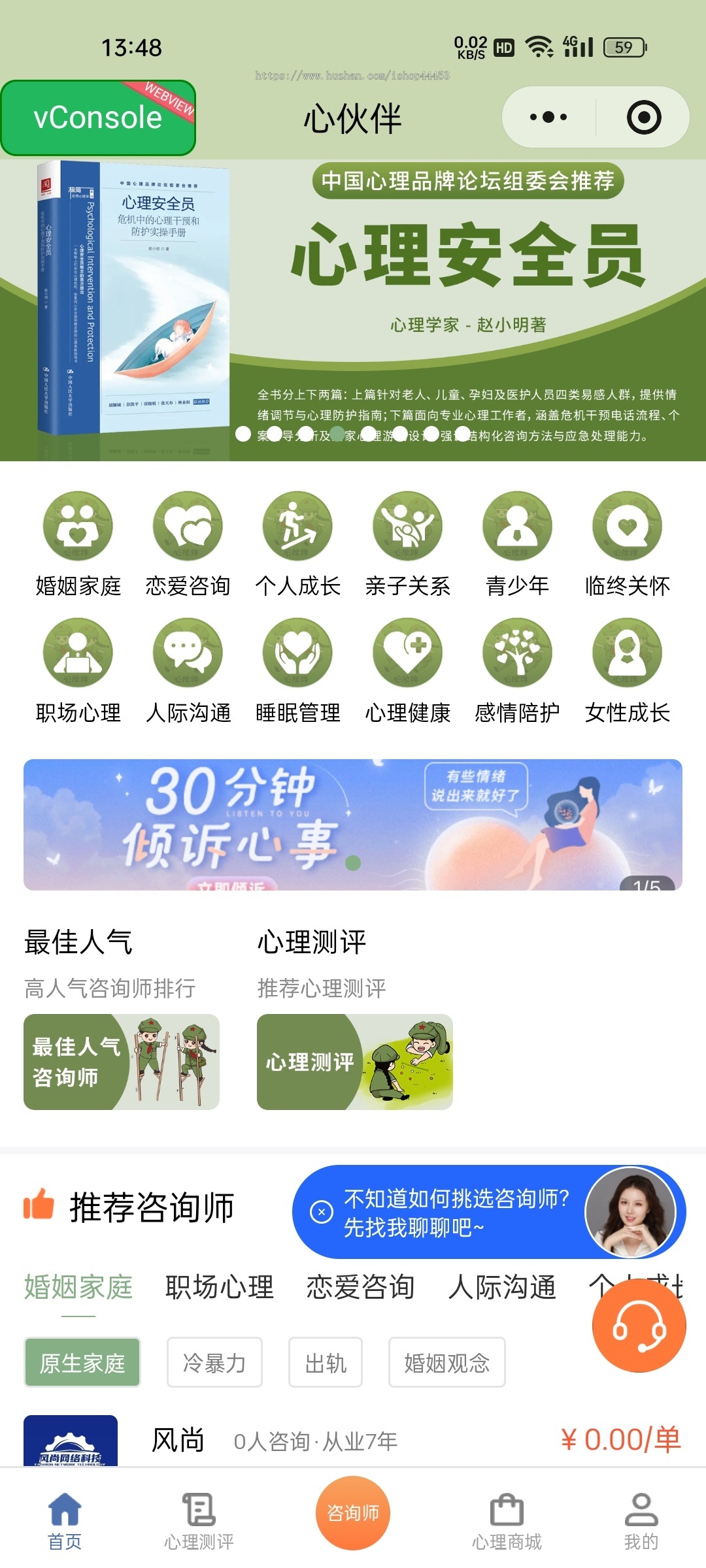The image size is (706, 1568).
Task: Tap the 咨询师 center tab icon
Action: (x=352, y=1511)
